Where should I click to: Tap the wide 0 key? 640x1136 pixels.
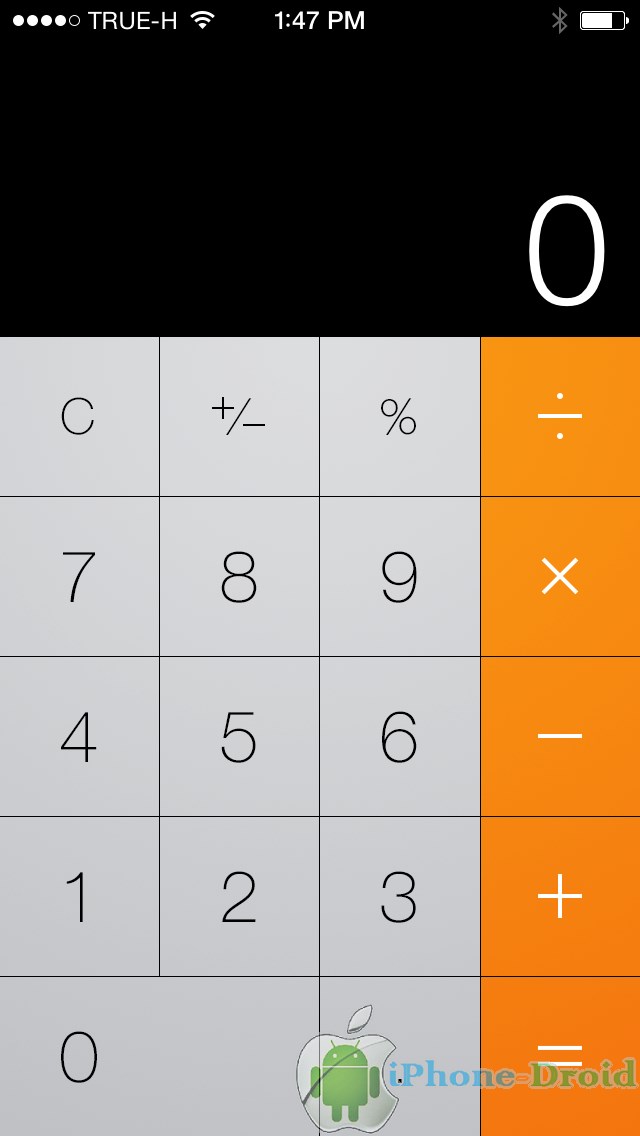[x=159, y=1056]
